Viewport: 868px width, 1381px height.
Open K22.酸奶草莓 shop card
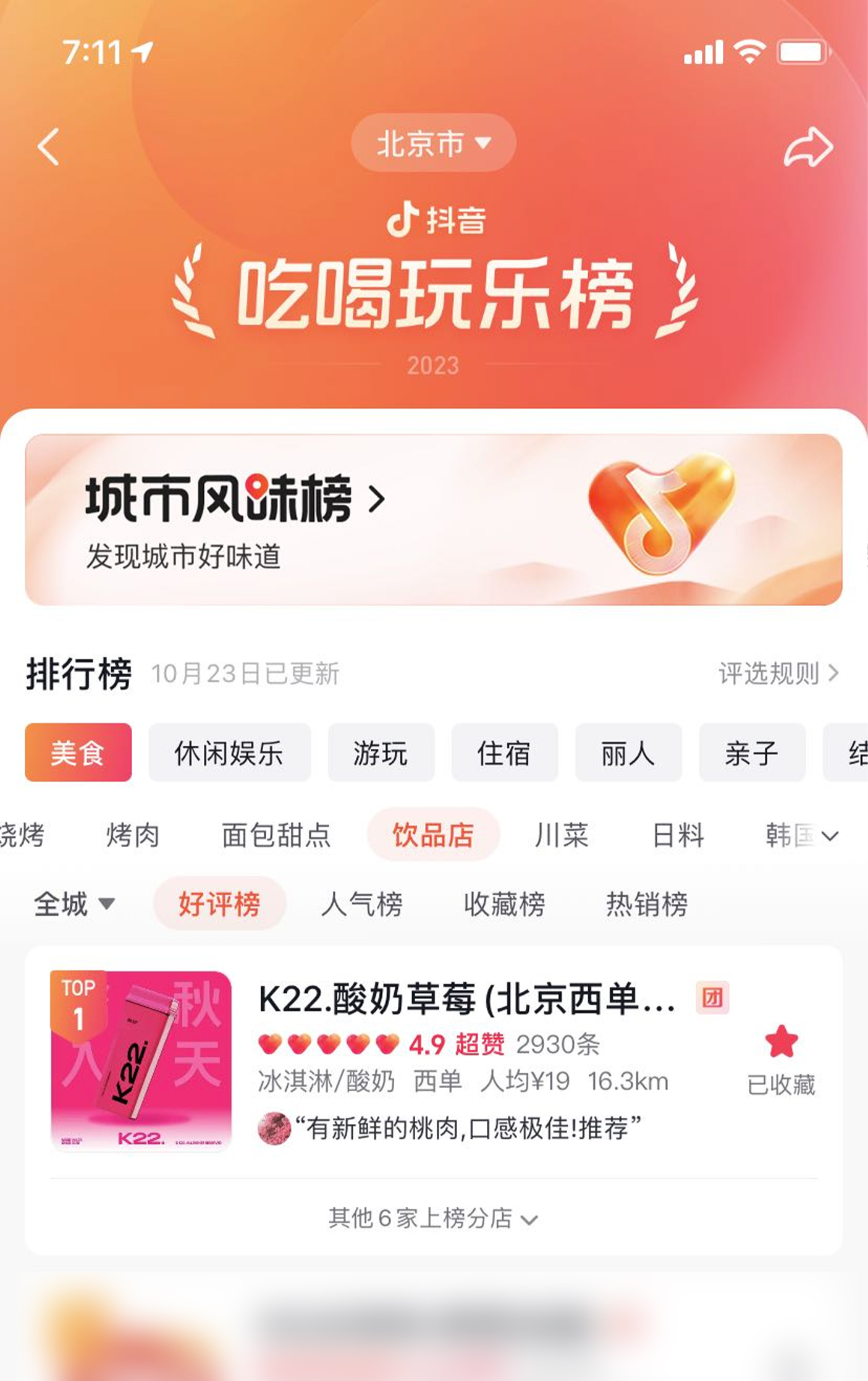466,999
